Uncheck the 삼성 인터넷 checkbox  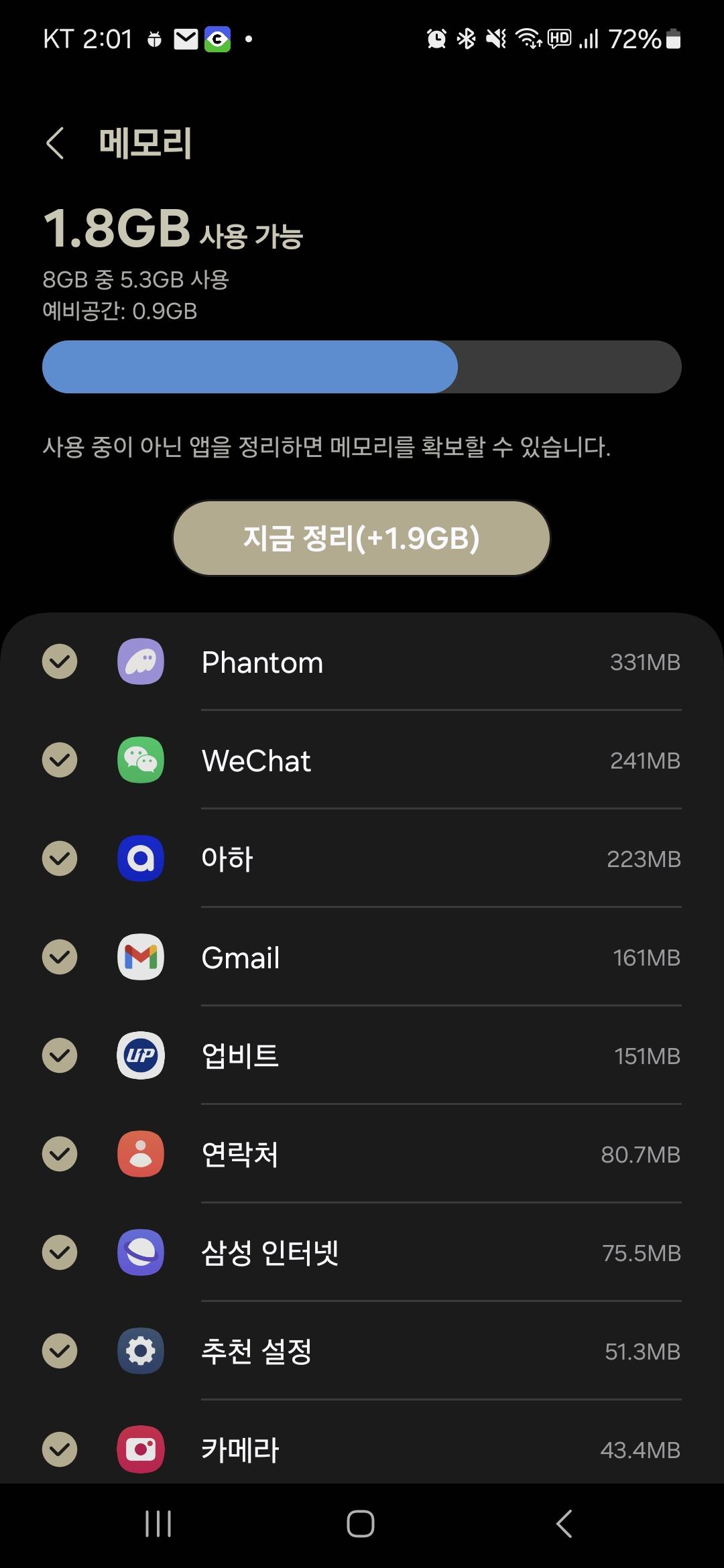[60, 1253]
